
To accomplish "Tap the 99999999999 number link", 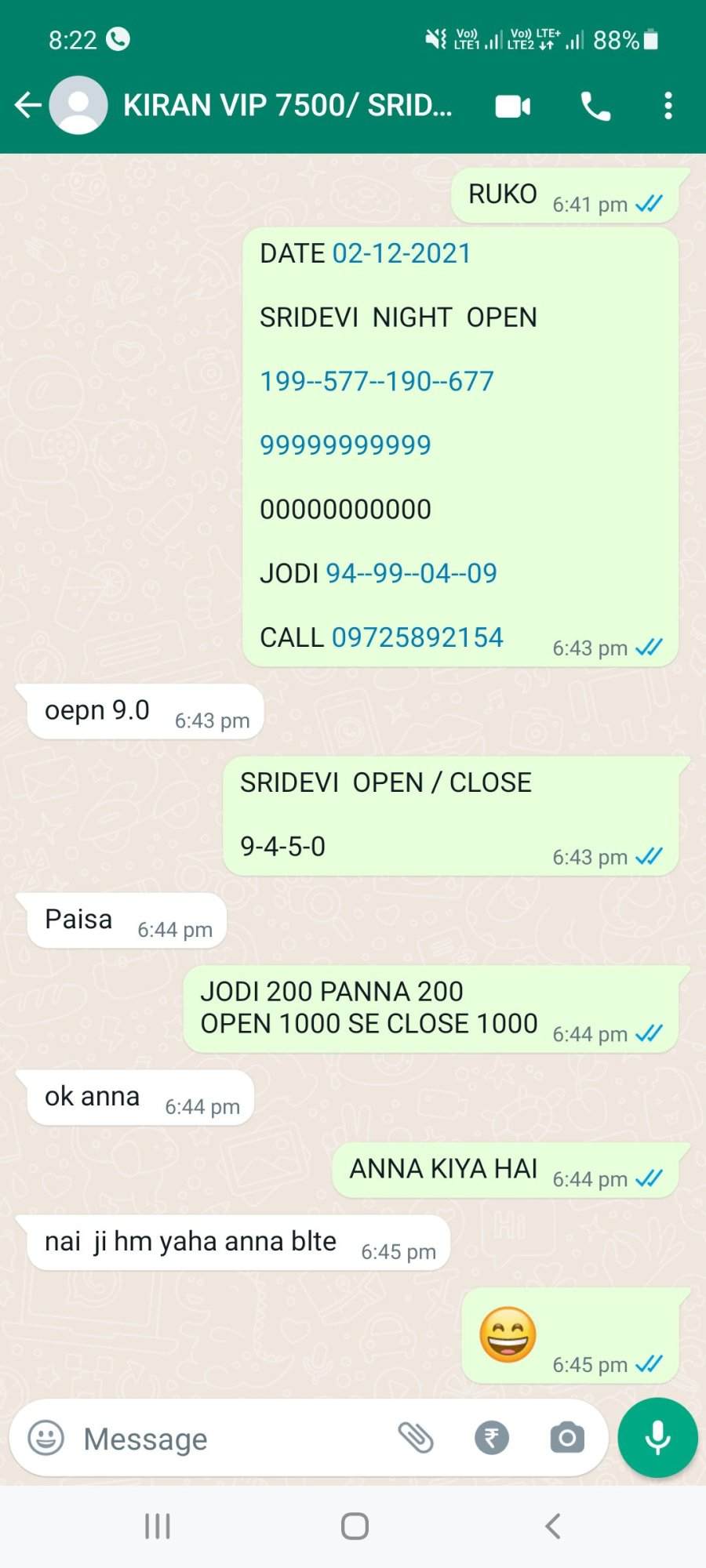I will coord(345,445).
